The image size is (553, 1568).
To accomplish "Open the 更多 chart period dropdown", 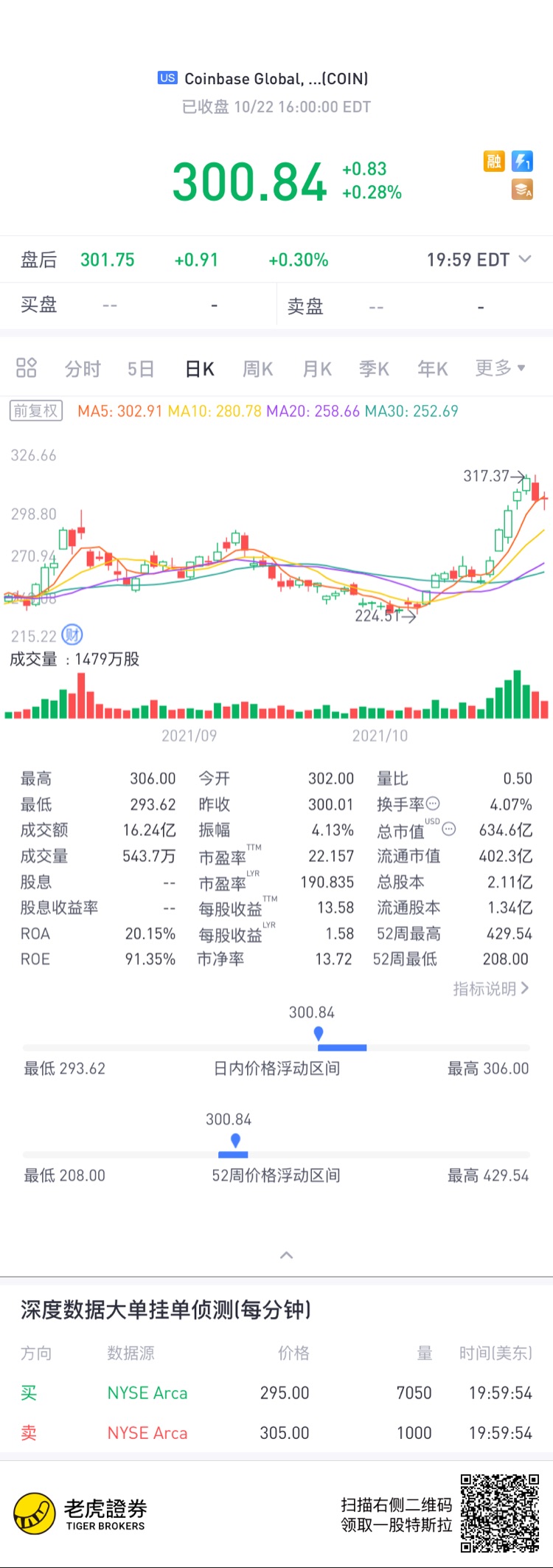I will coord(500,367).
